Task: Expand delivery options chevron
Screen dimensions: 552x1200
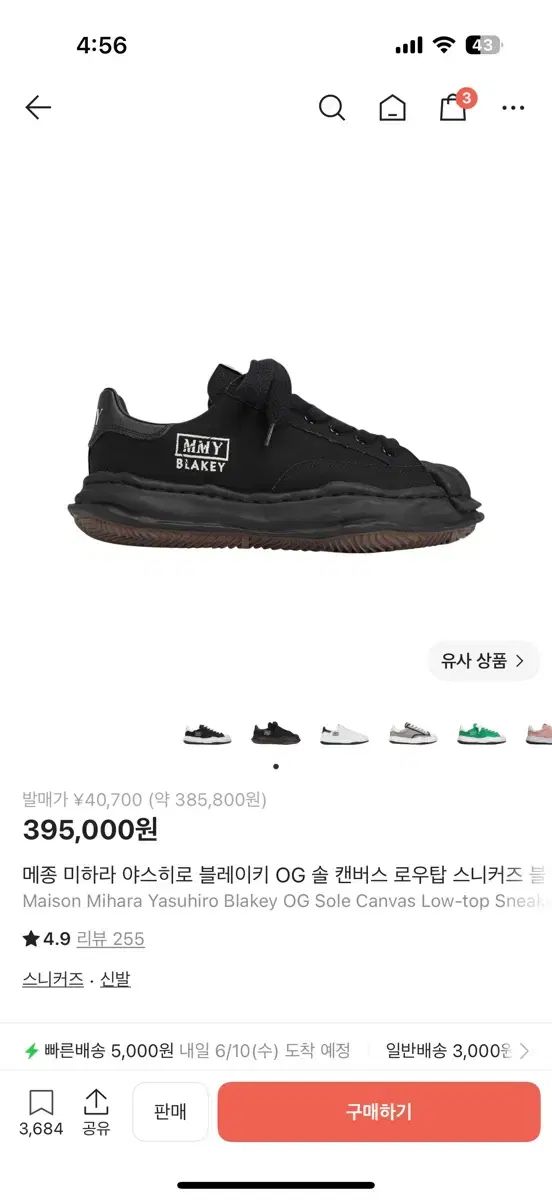Action: [524, 1051]
